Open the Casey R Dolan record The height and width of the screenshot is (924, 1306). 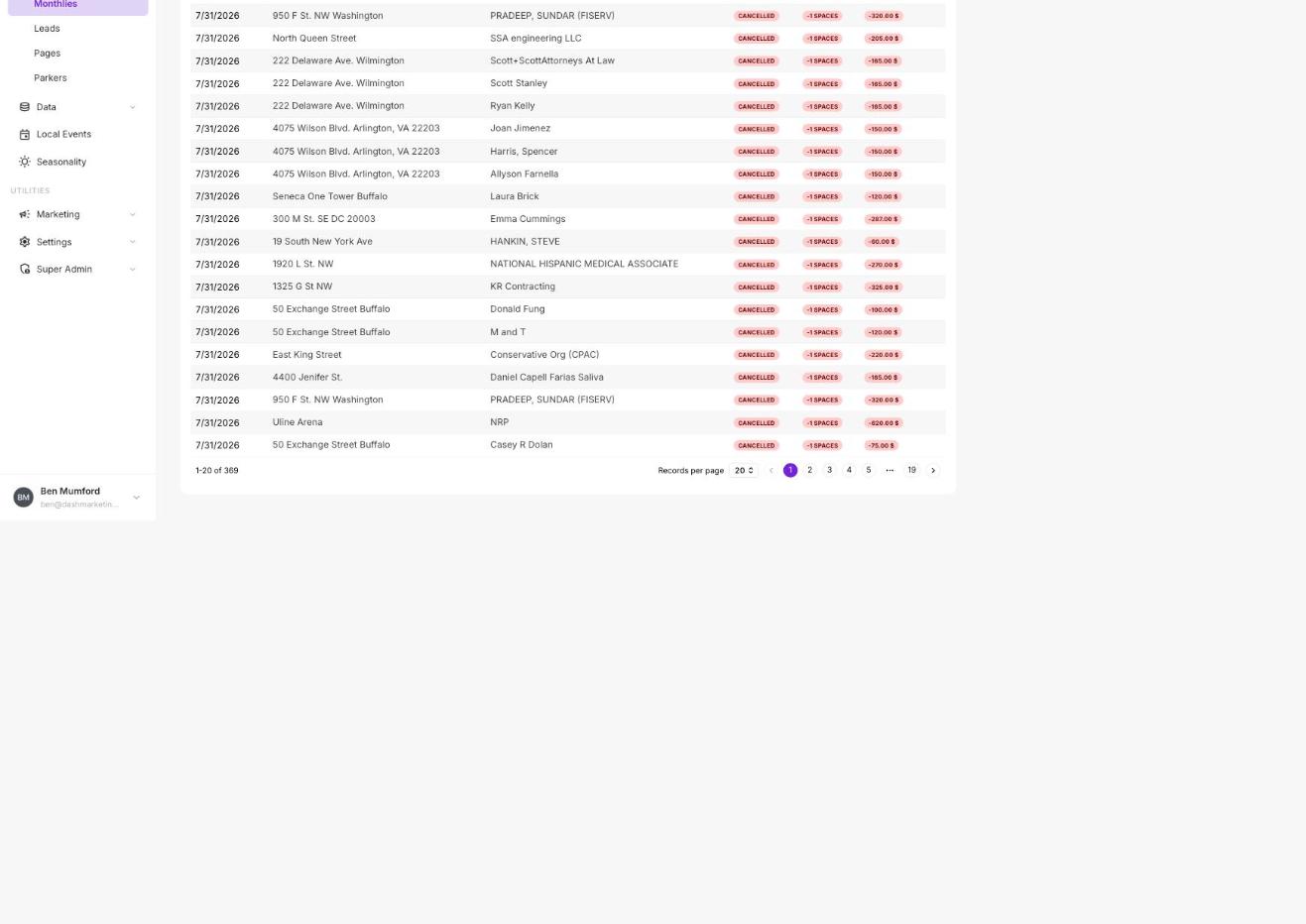click(567, 445)
